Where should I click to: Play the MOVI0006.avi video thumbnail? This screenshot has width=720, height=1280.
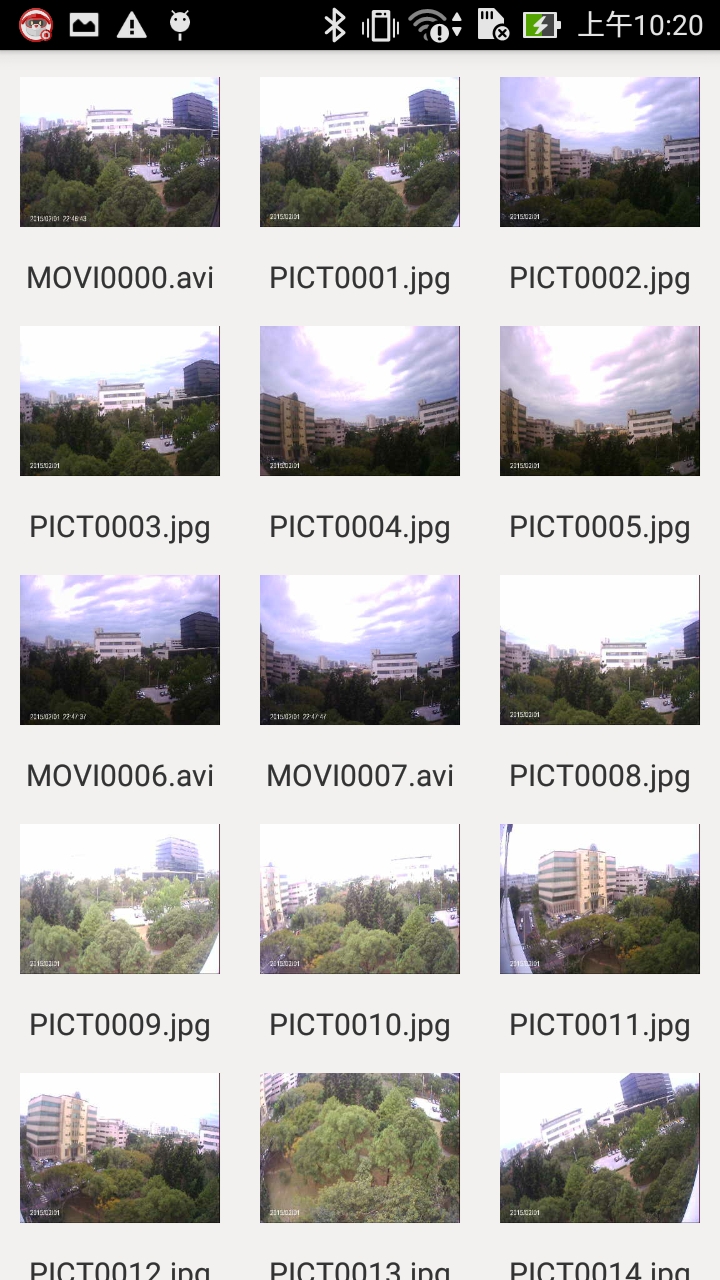(120, 649)
